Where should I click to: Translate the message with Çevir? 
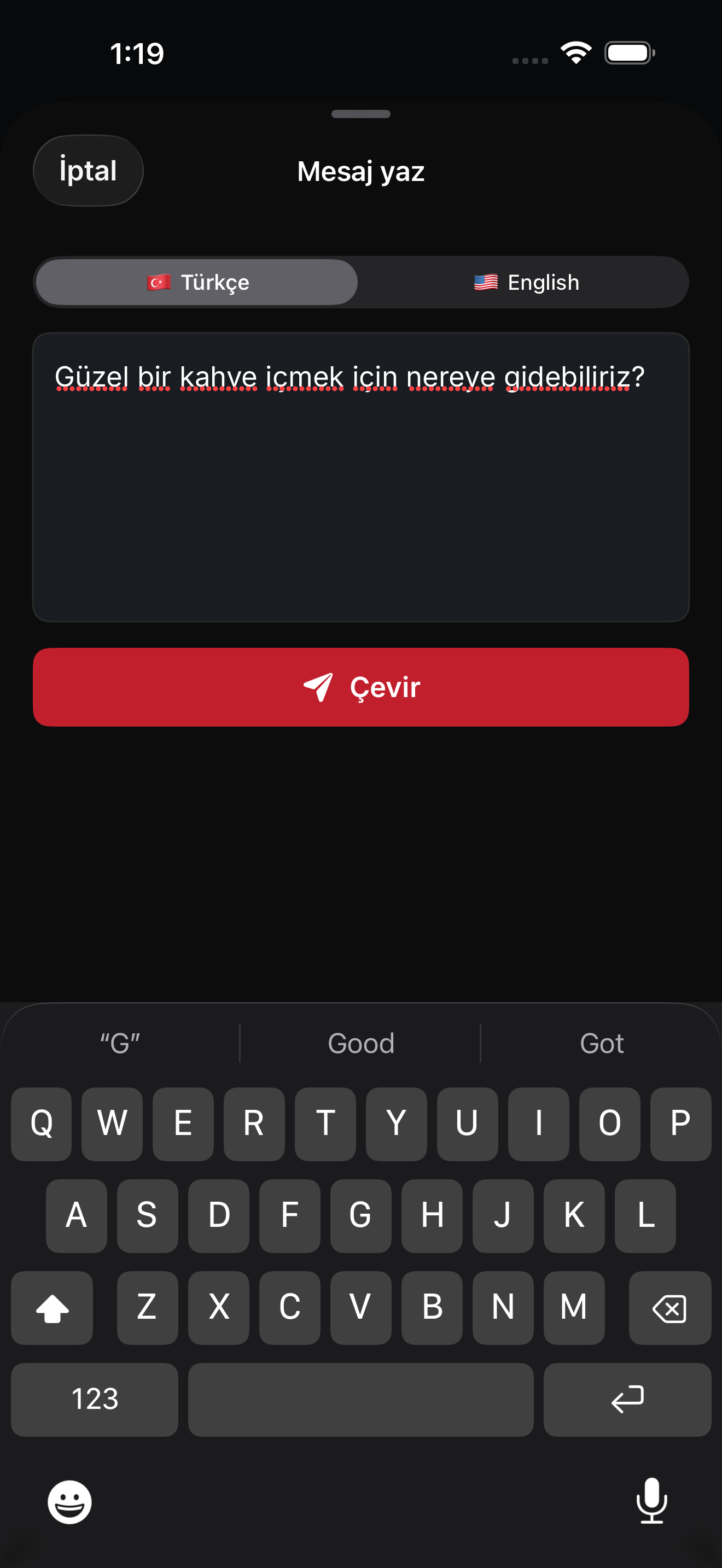coord(361,687)
